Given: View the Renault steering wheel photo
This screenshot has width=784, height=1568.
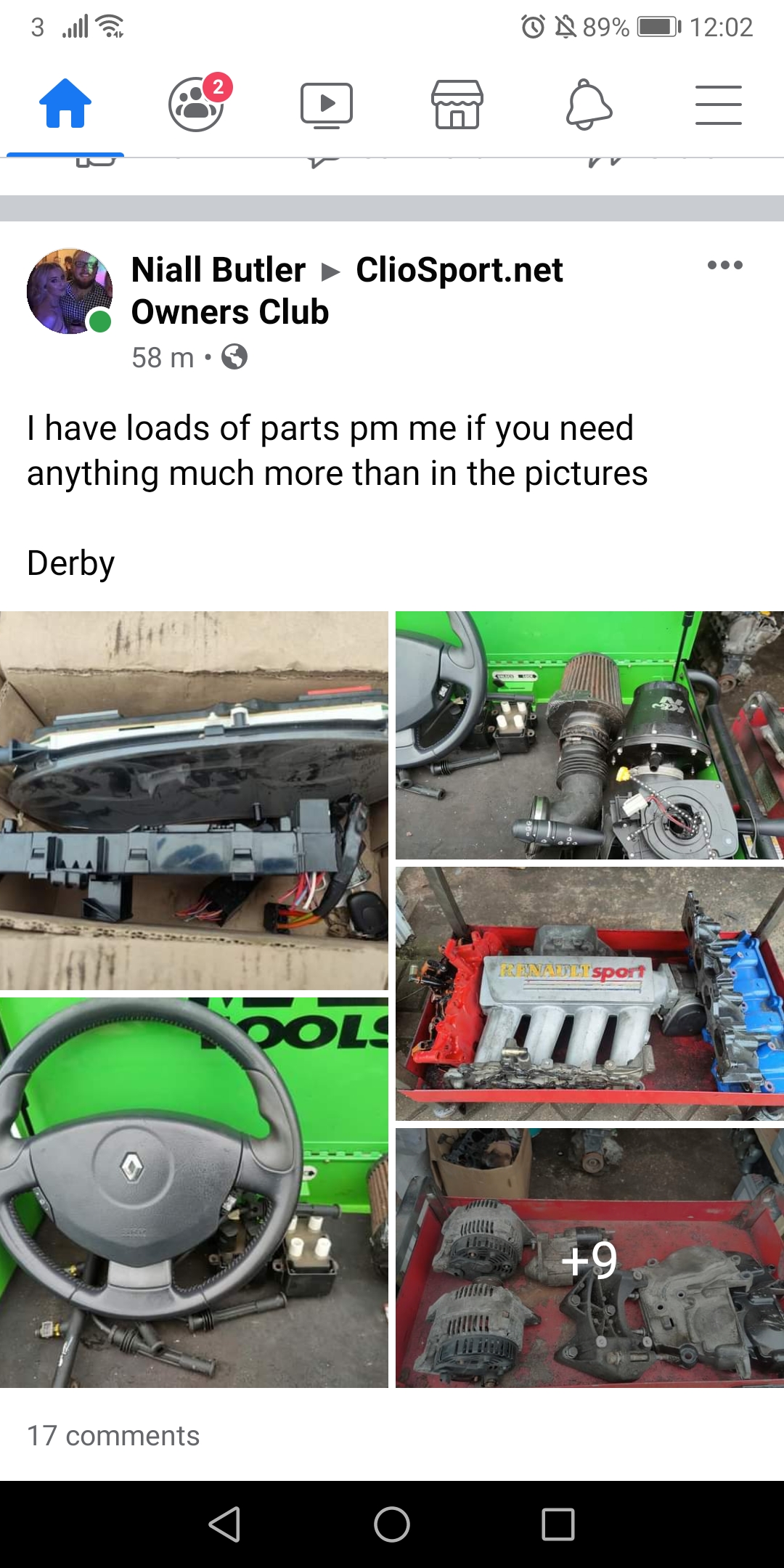Looking at the screenshot, I should (x=194, y=1192).
